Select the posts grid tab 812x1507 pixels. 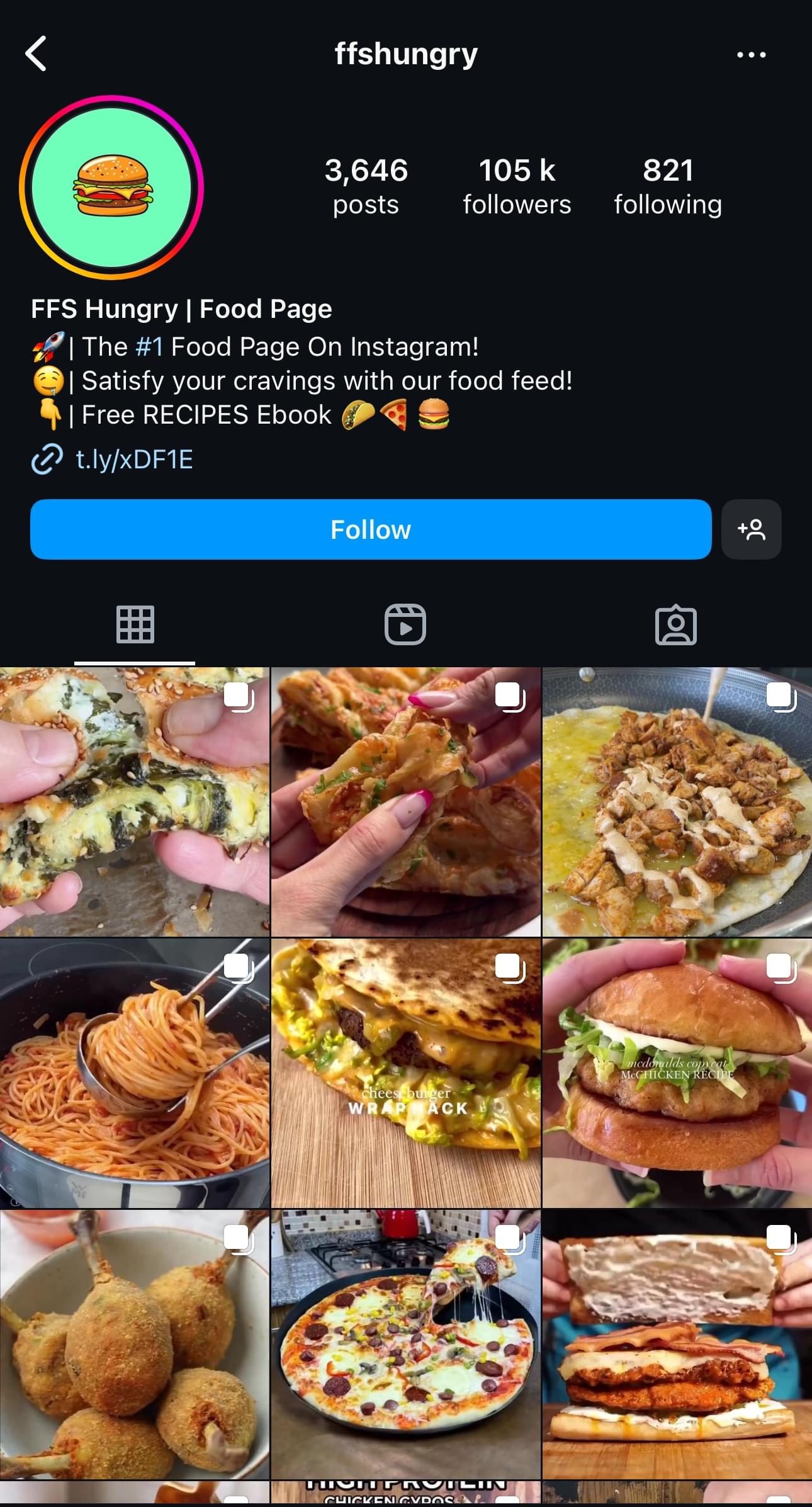pos(135,625)
